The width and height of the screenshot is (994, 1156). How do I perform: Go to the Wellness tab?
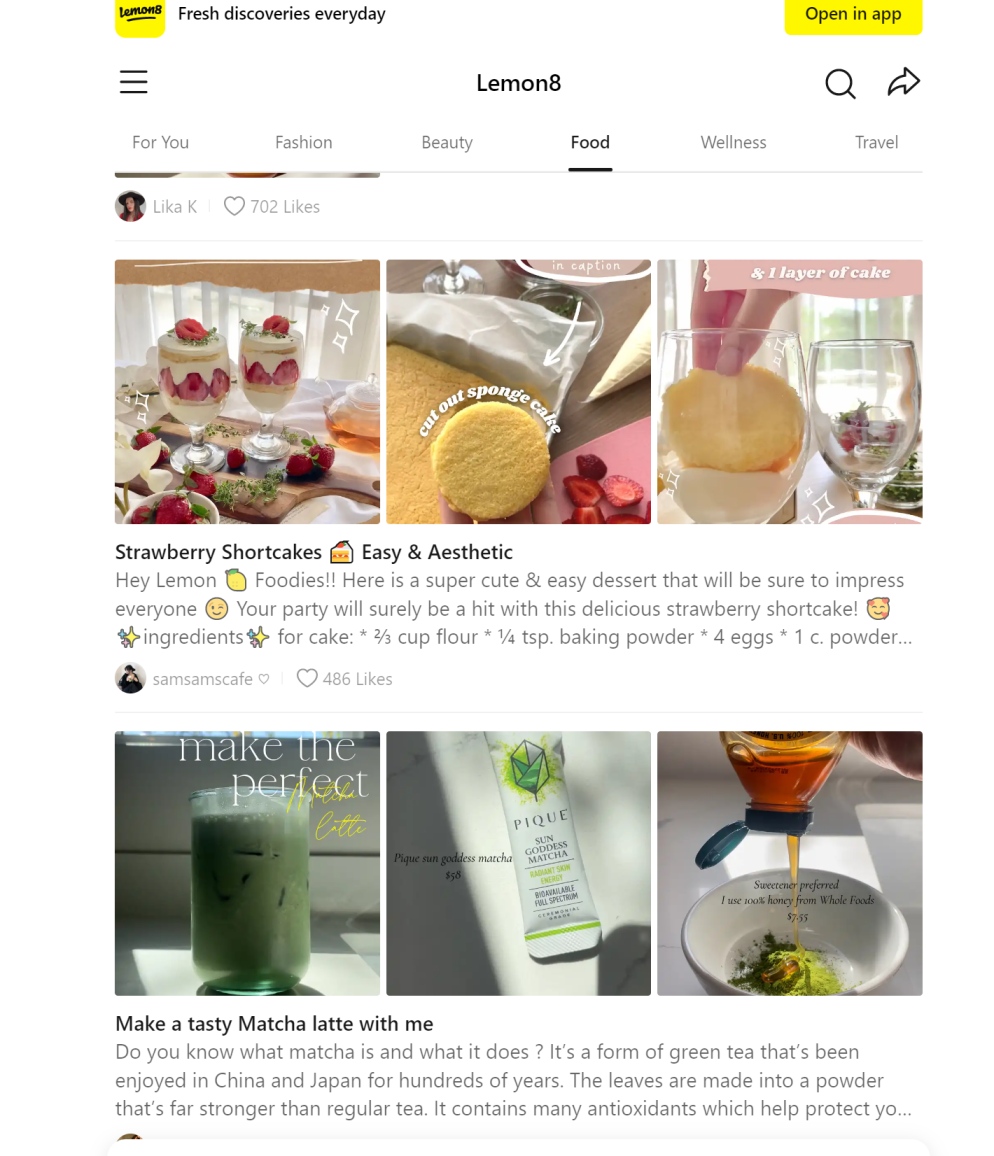point(733,142)
